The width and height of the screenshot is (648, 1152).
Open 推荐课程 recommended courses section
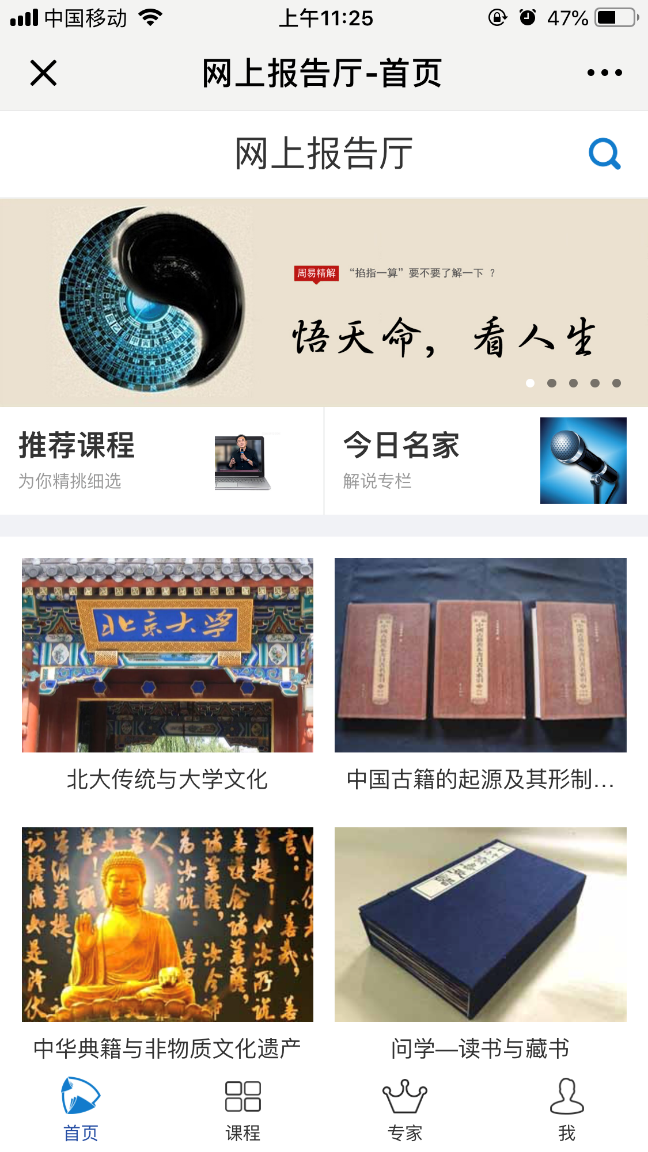pos(161,460)
